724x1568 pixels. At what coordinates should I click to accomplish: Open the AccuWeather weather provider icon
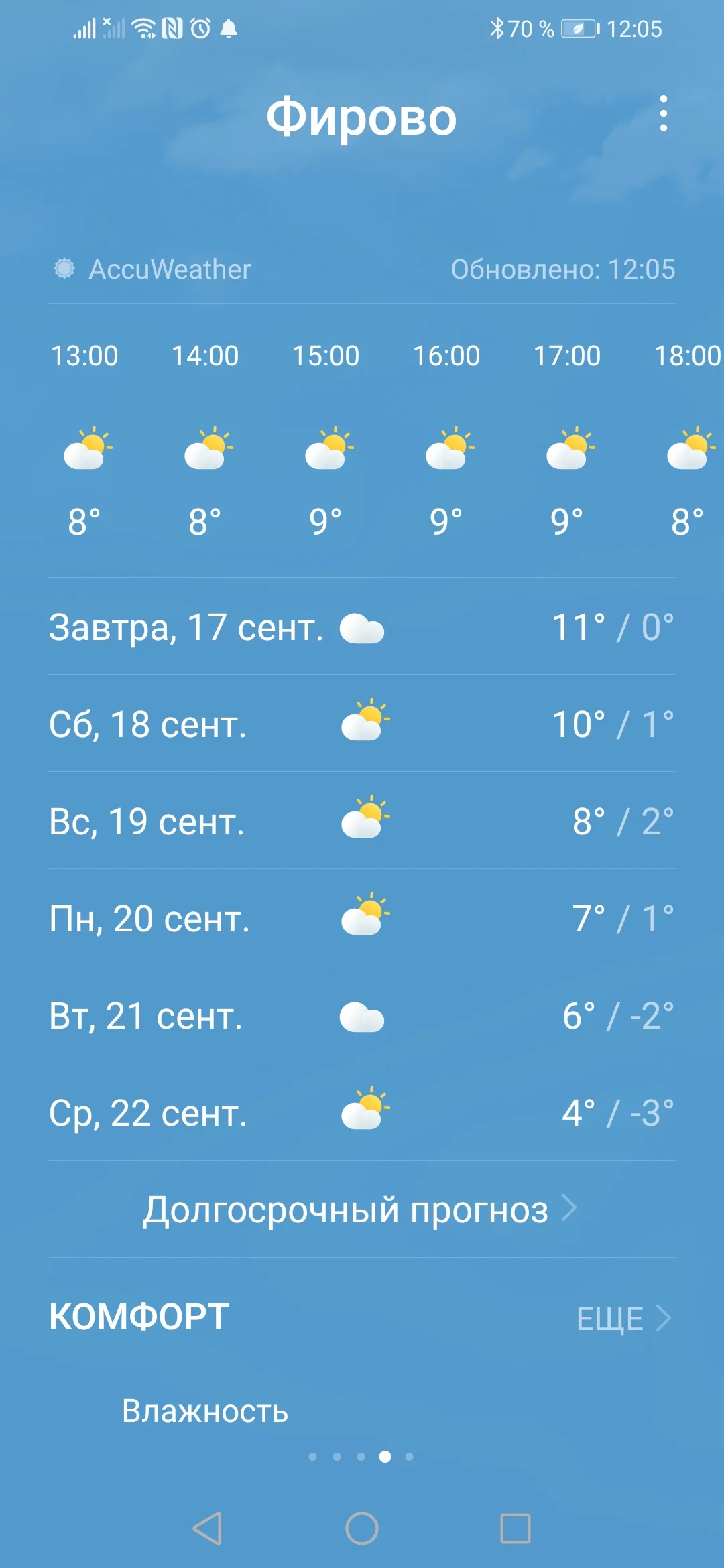[x=64, y=269]
